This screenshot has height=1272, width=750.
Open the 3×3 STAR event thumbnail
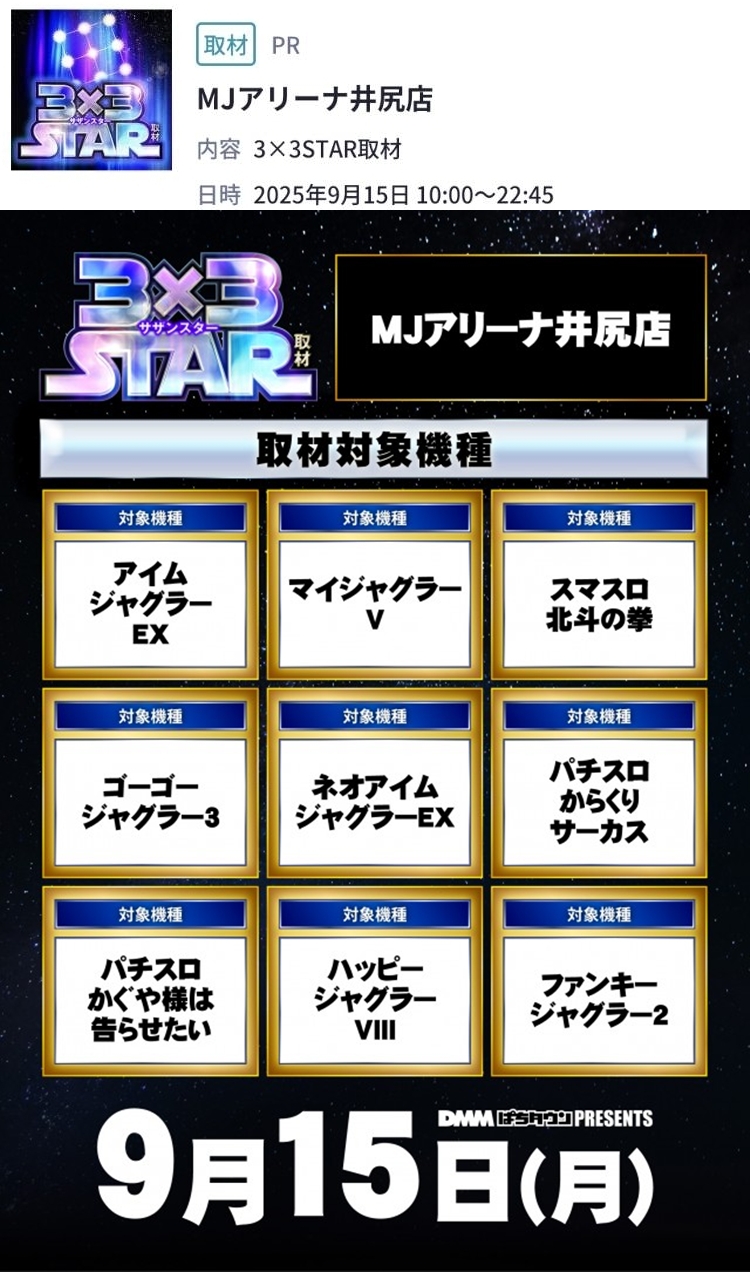click(91, 90)
